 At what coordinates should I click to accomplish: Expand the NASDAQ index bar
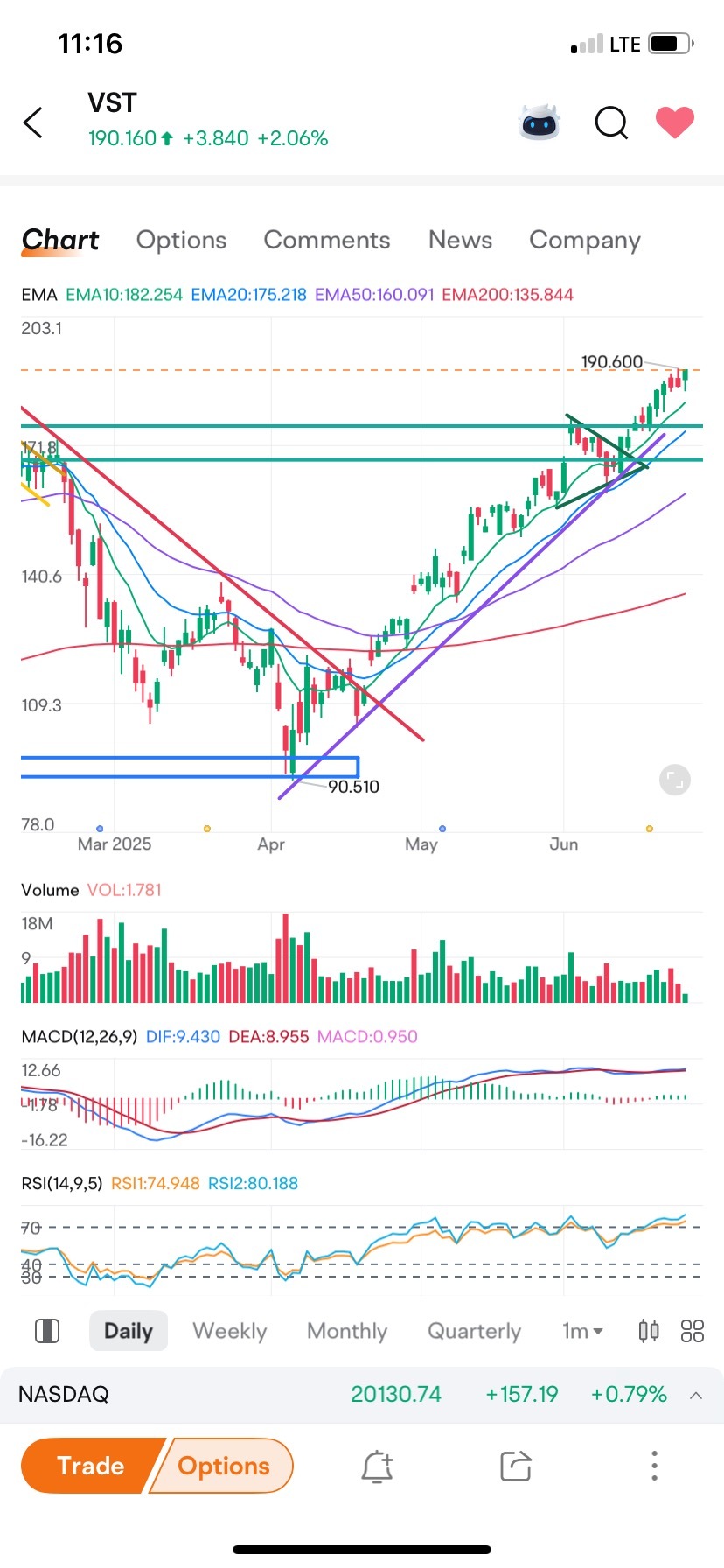point(362,1394)
